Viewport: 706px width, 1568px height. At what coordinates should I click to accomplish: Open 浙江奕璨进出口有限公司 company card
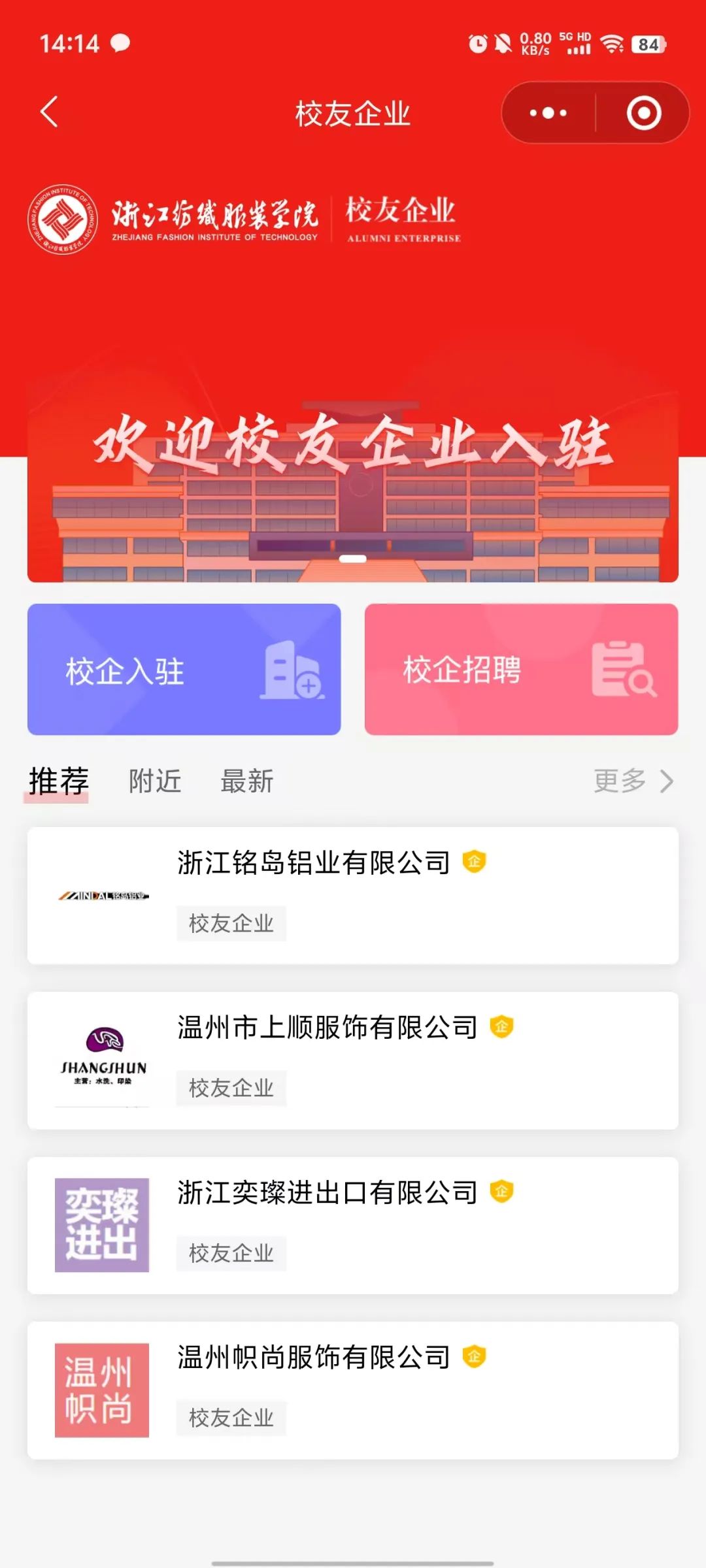pyautogui.click(x=353, y=1226)
